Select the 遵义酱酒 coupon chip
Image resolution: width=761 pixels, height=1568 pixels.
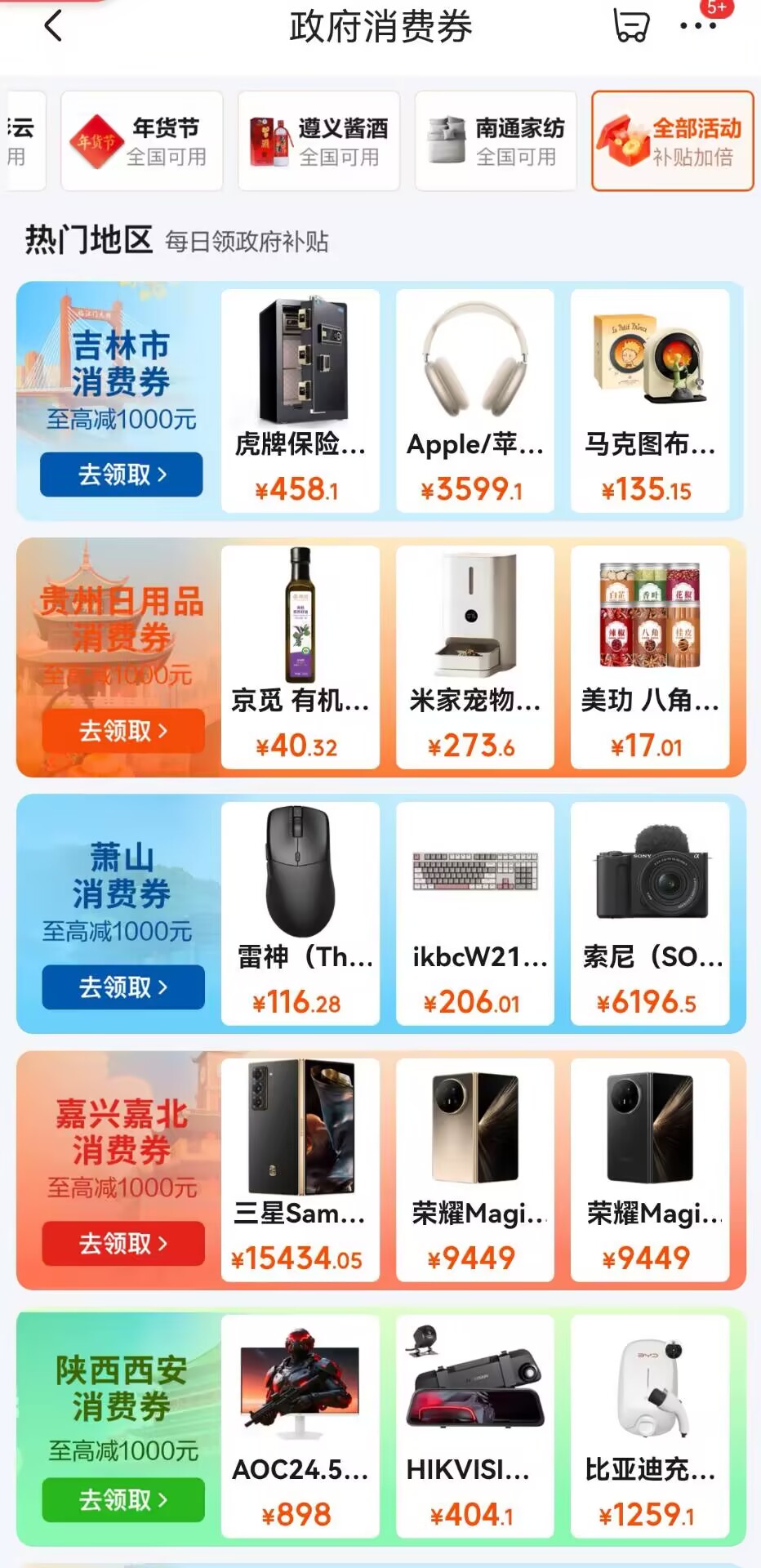tap(319, 141)
